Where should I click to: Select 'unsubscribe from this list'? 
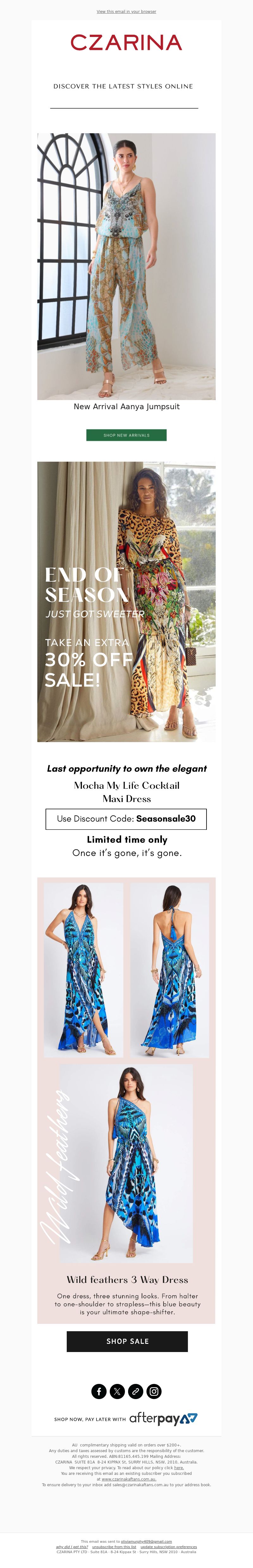coord(114,1547)
